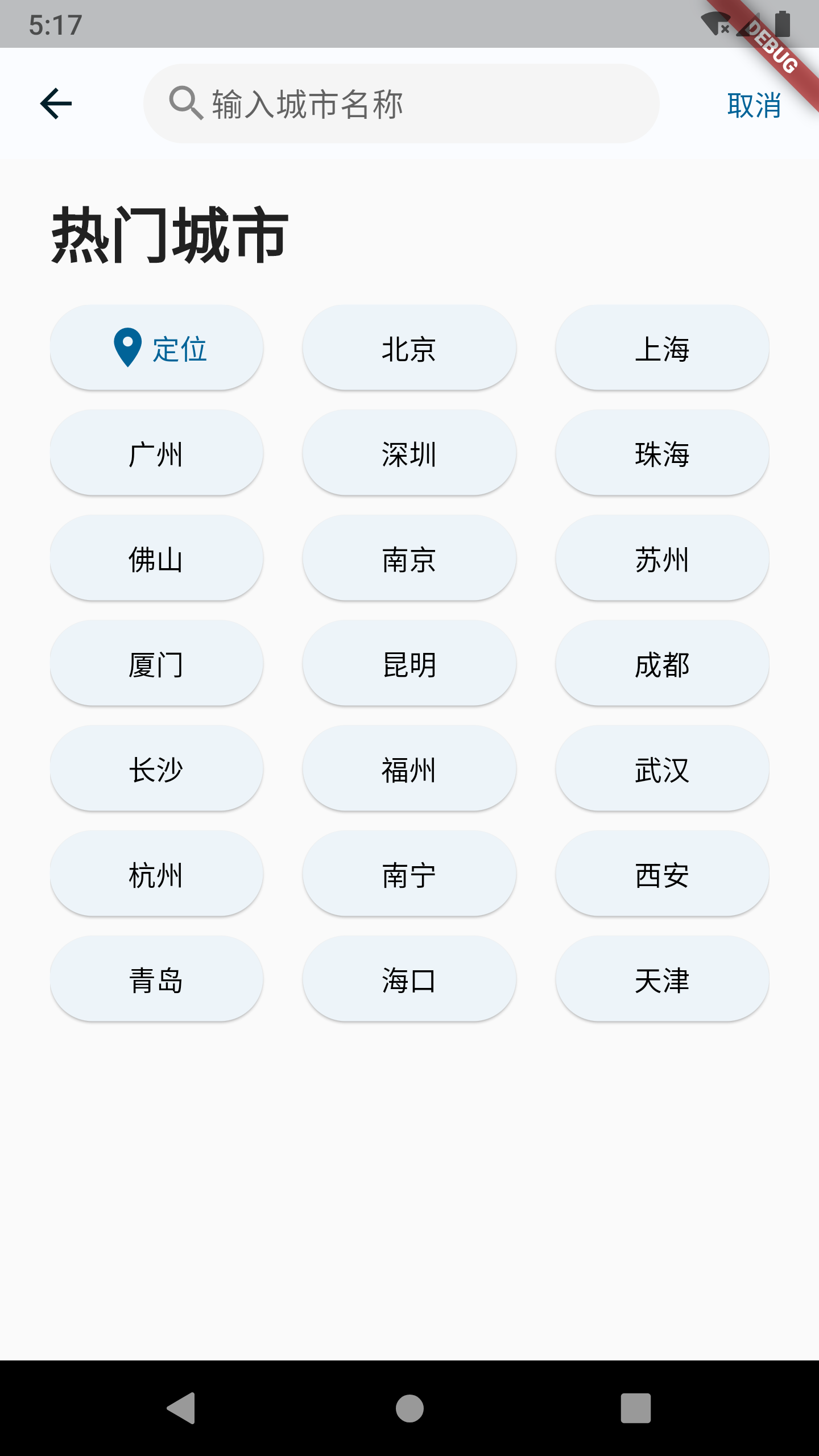Tap the back arrow in the top bar

click(56, 104)
